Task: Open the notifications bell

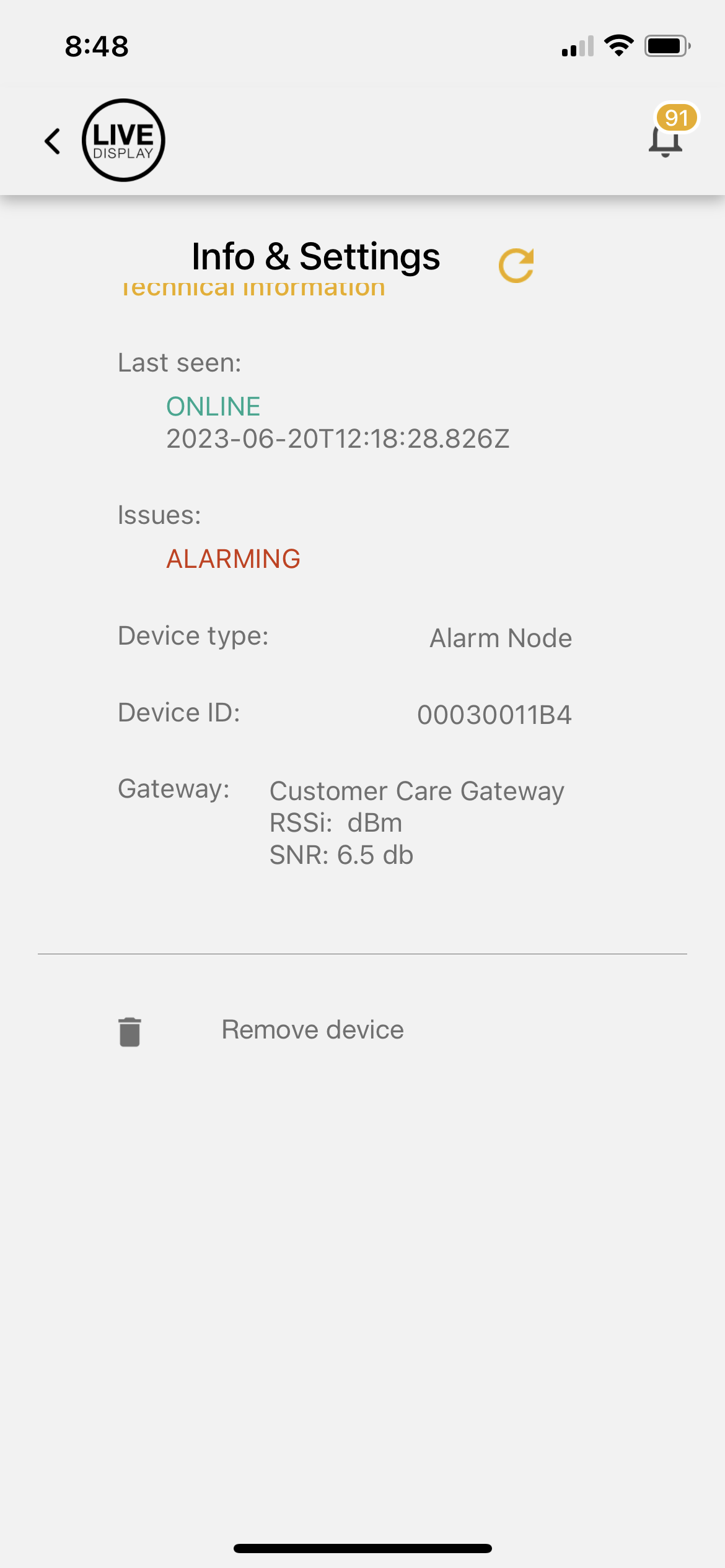Action: coord(666,139)
